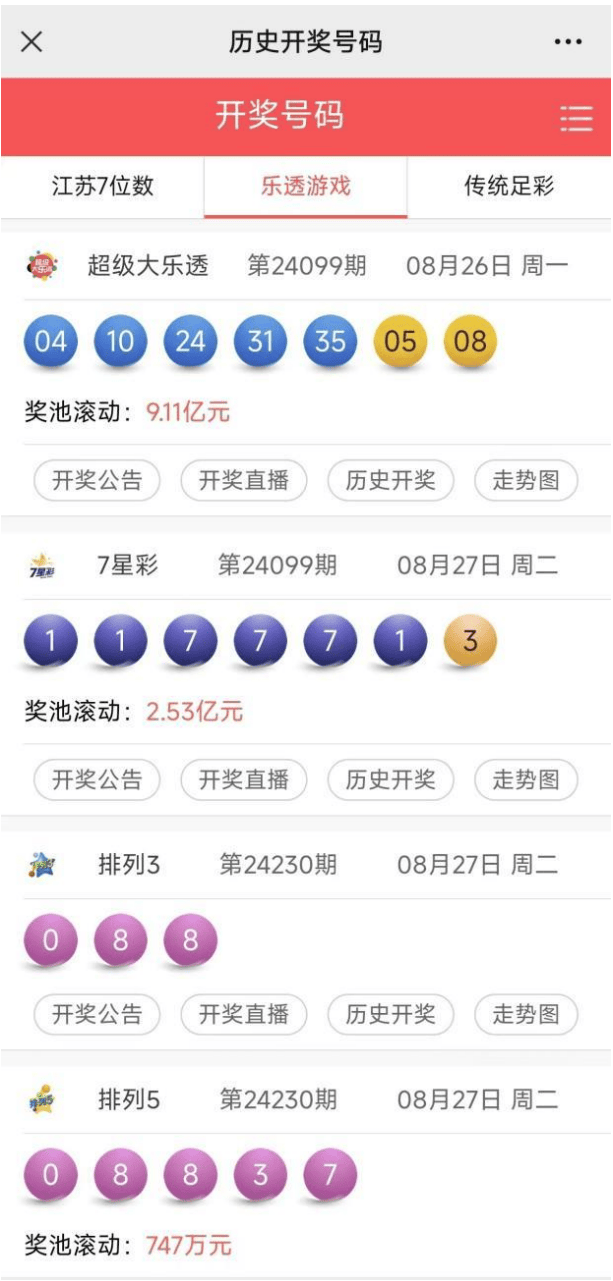The image size is (613, 1281).
Task: Watch 开奖直播 for 7星彩
Action: [x=244, y=780]
